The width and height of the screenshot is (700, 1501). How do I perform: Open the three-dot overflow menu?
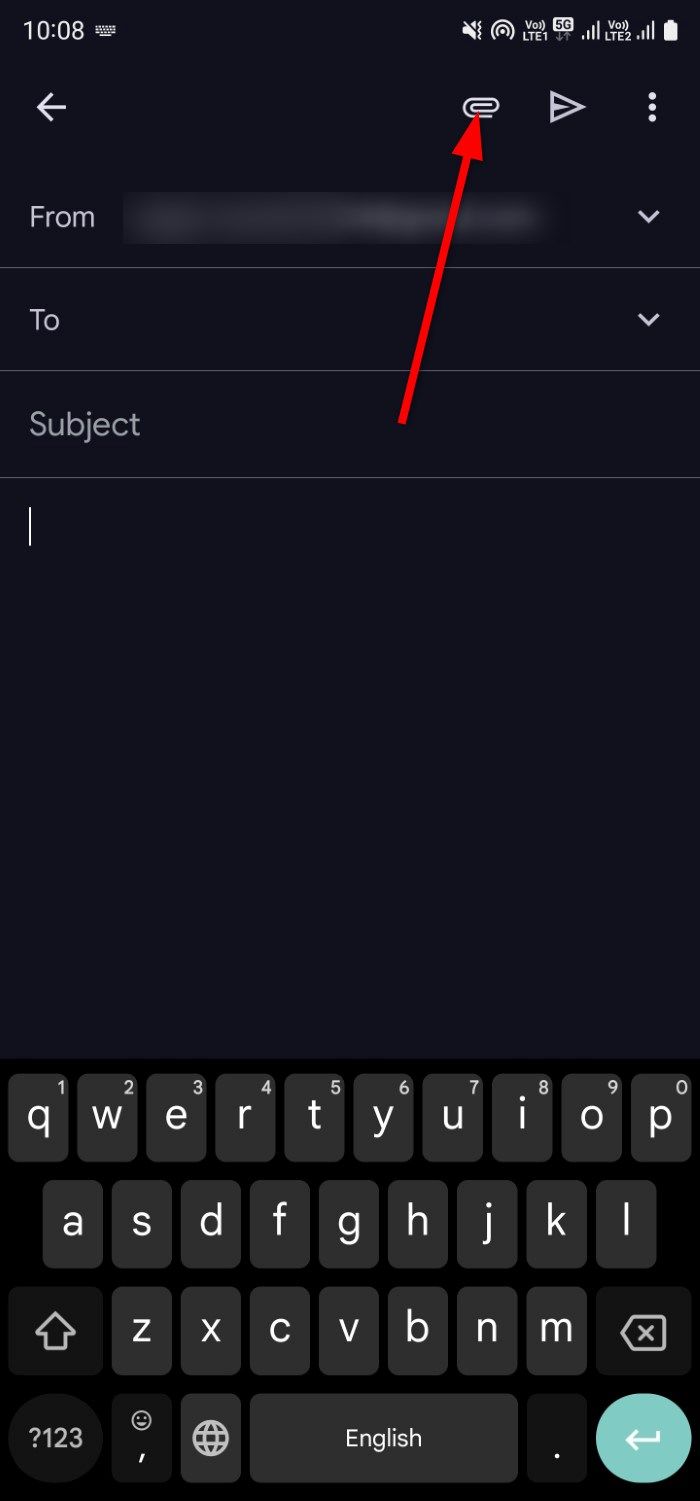[652, 107]
